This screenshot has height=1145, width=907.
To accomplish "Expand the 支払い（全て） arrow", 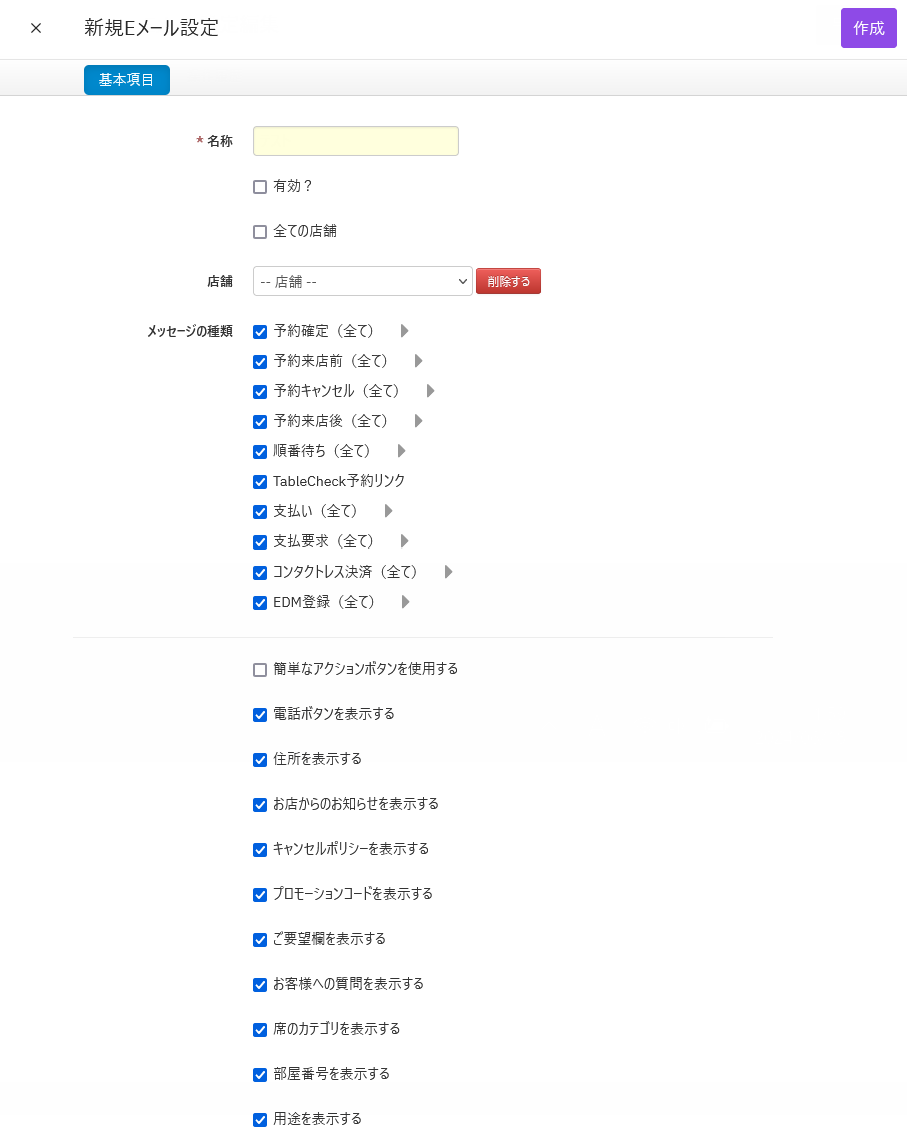I will [389, 511].
